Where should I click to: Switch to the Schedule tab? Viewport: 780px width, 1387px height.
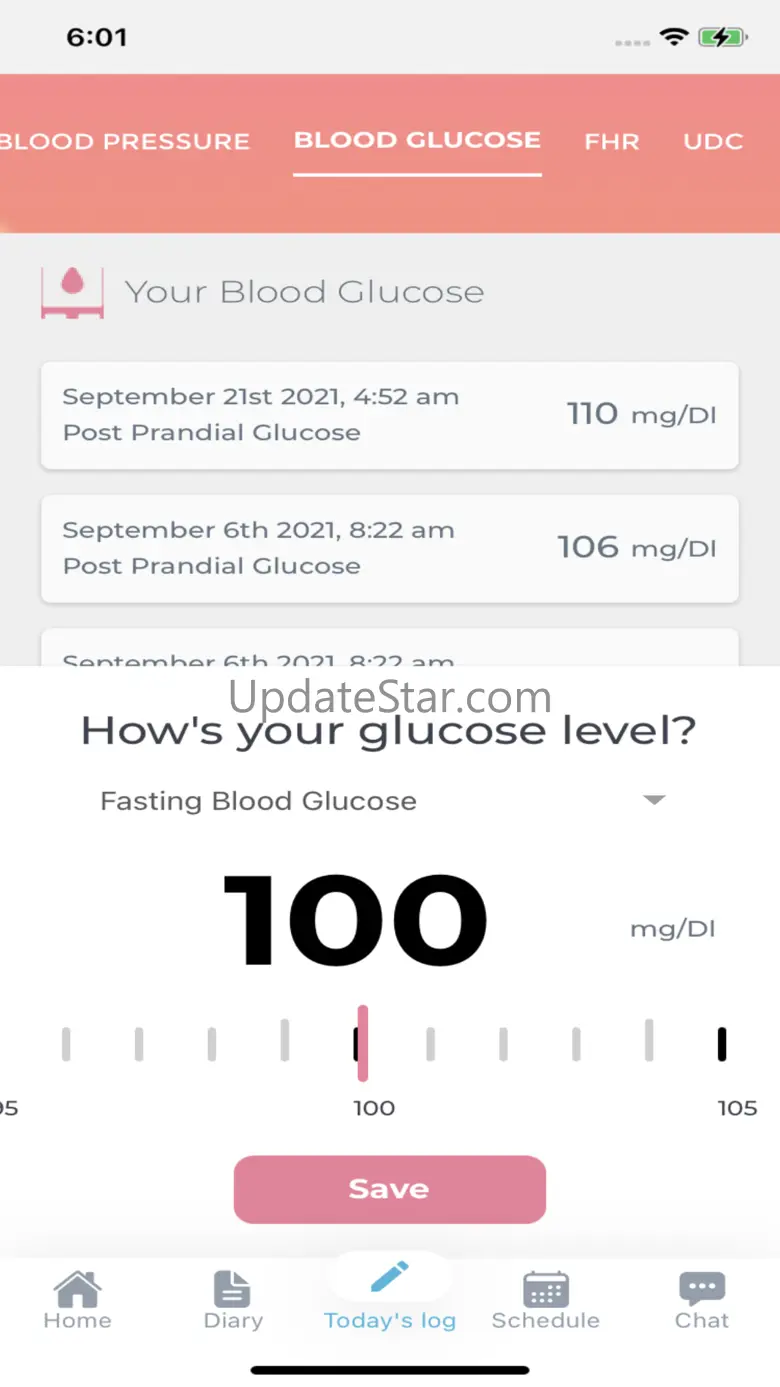pos(546,1300)
